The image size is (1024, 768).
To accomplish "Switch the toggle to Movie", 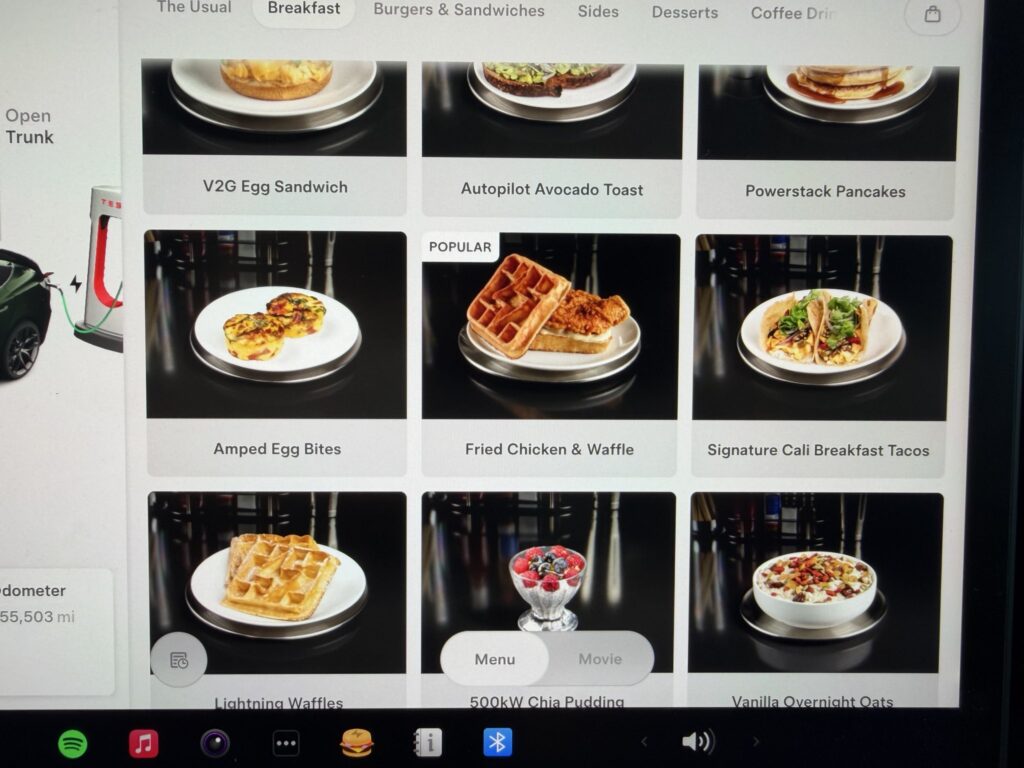I will point(600,659).
